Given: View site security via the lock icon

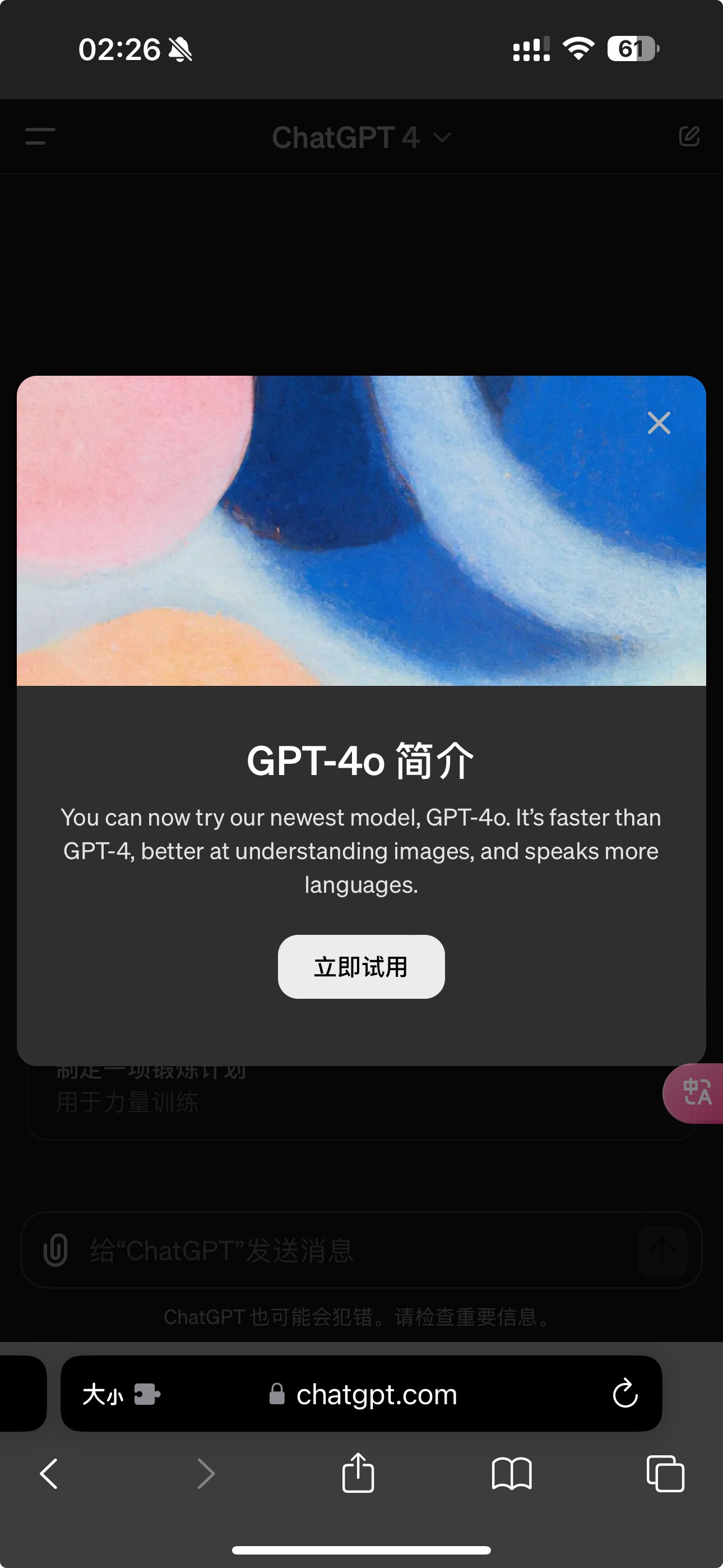Looking at the screenshot, I should pos(277,1395).
